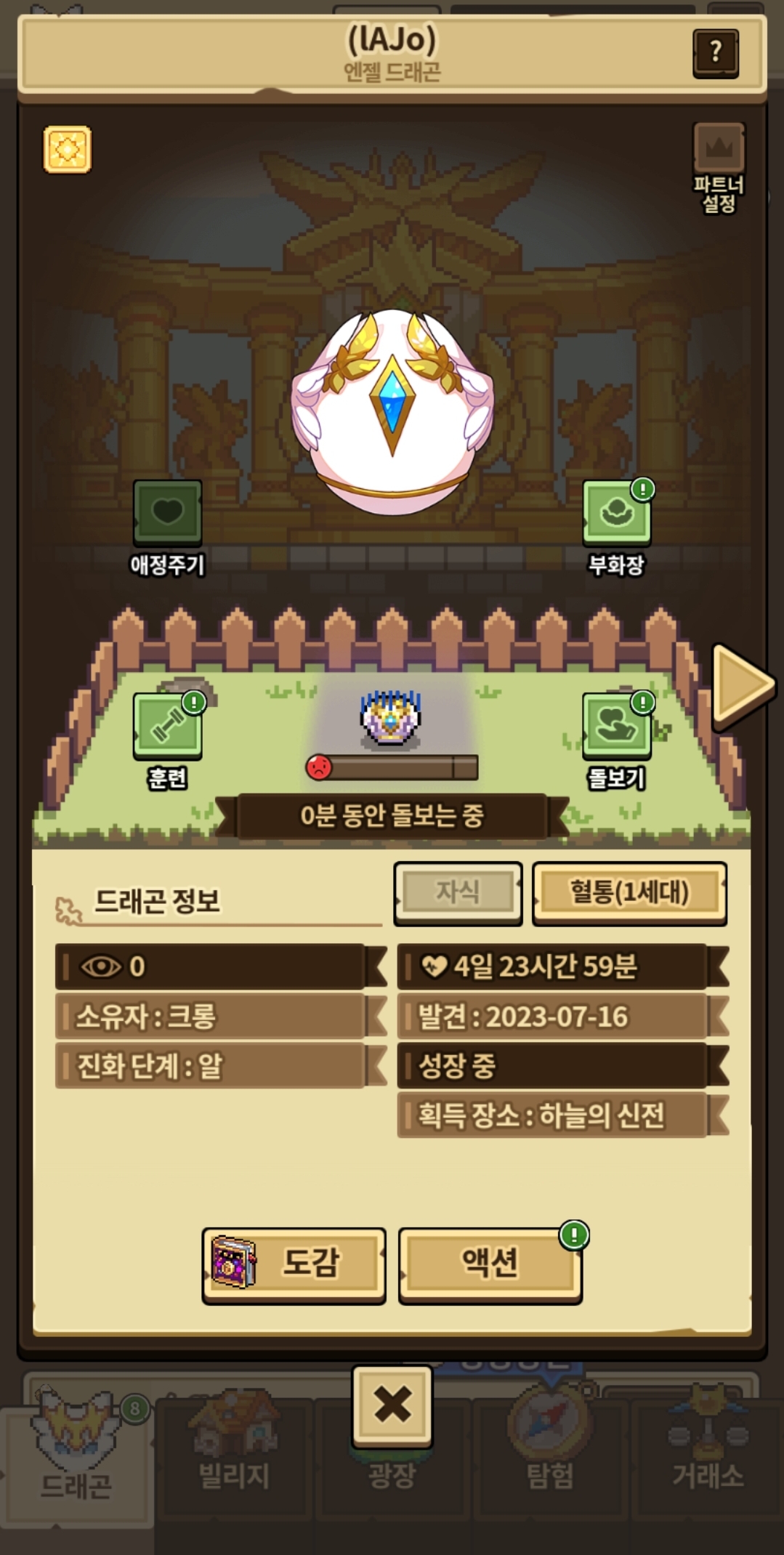Open the 액션 action menu
The height and width of the screenshot is (1555, 784).
tap(490, 1263)
